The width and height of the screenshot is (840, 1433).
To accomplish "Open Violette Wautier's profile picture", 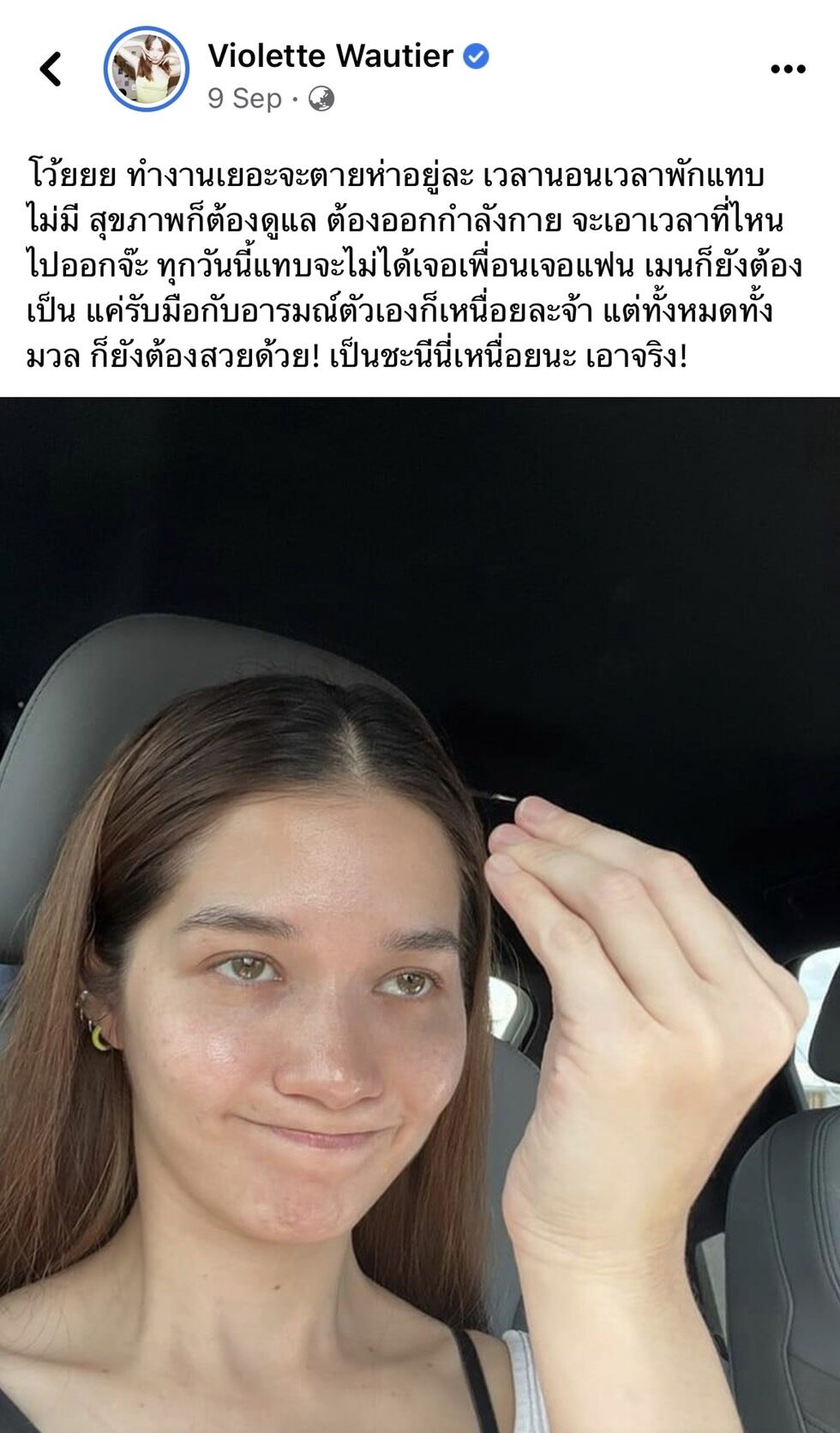I will (146, 69).
